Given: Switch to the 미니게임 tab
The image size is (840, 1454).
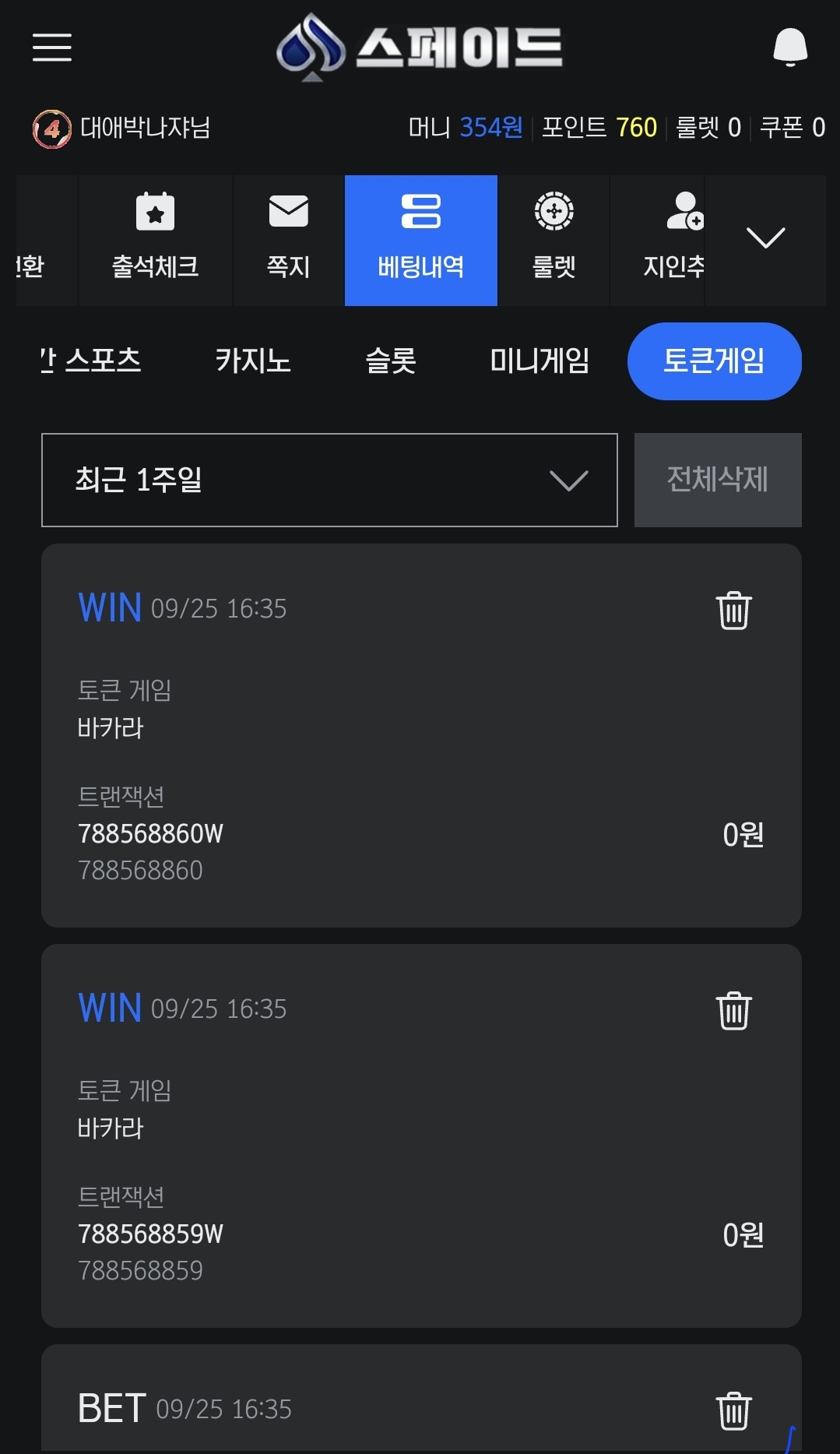Looking at the screenshot, I should coord(539,361).
